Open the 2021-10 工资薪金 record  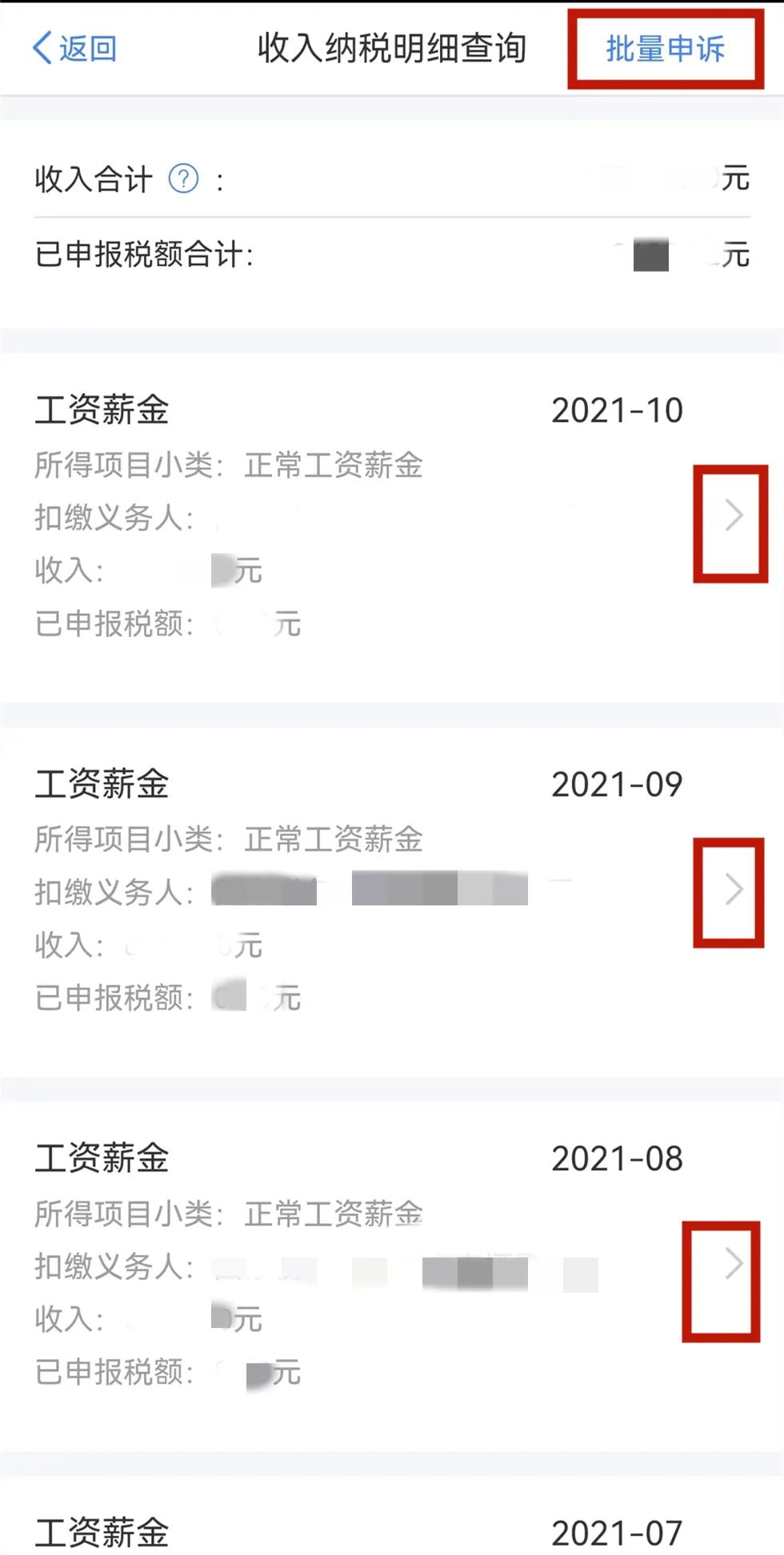coord(392,516)
